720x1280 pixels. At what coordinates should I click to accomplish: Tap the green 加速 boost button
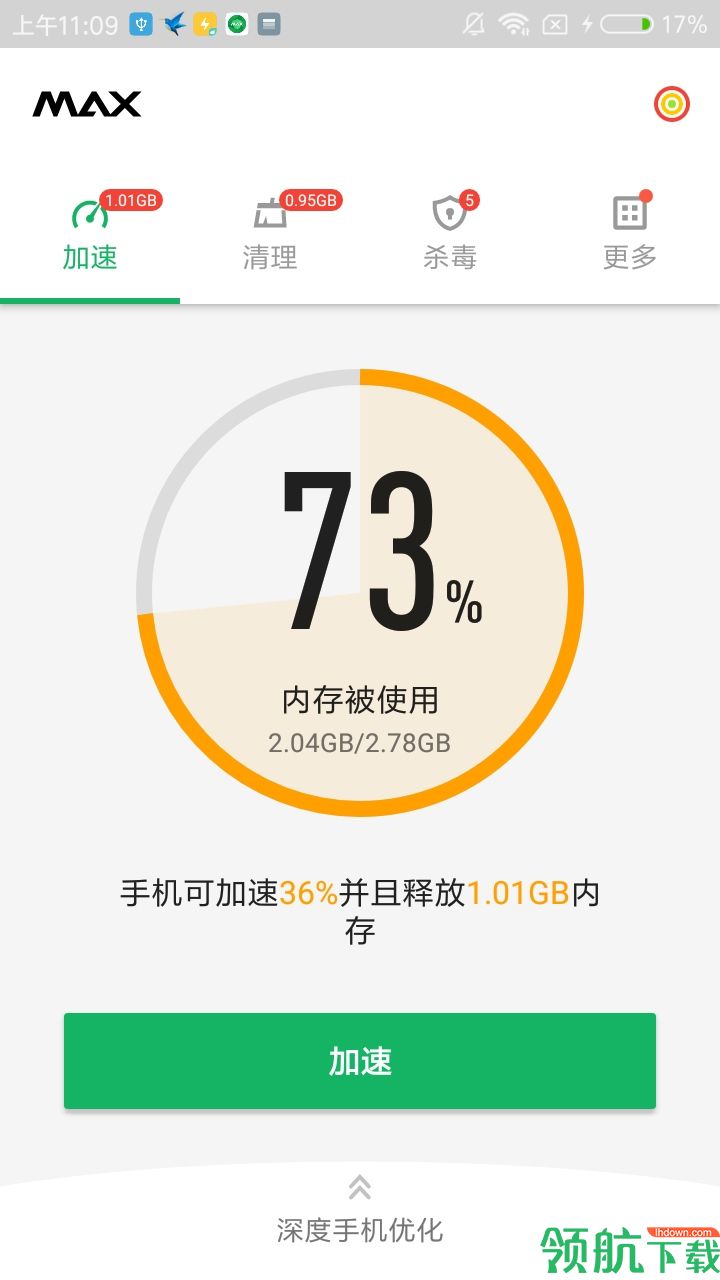(x=360, y=1060)
